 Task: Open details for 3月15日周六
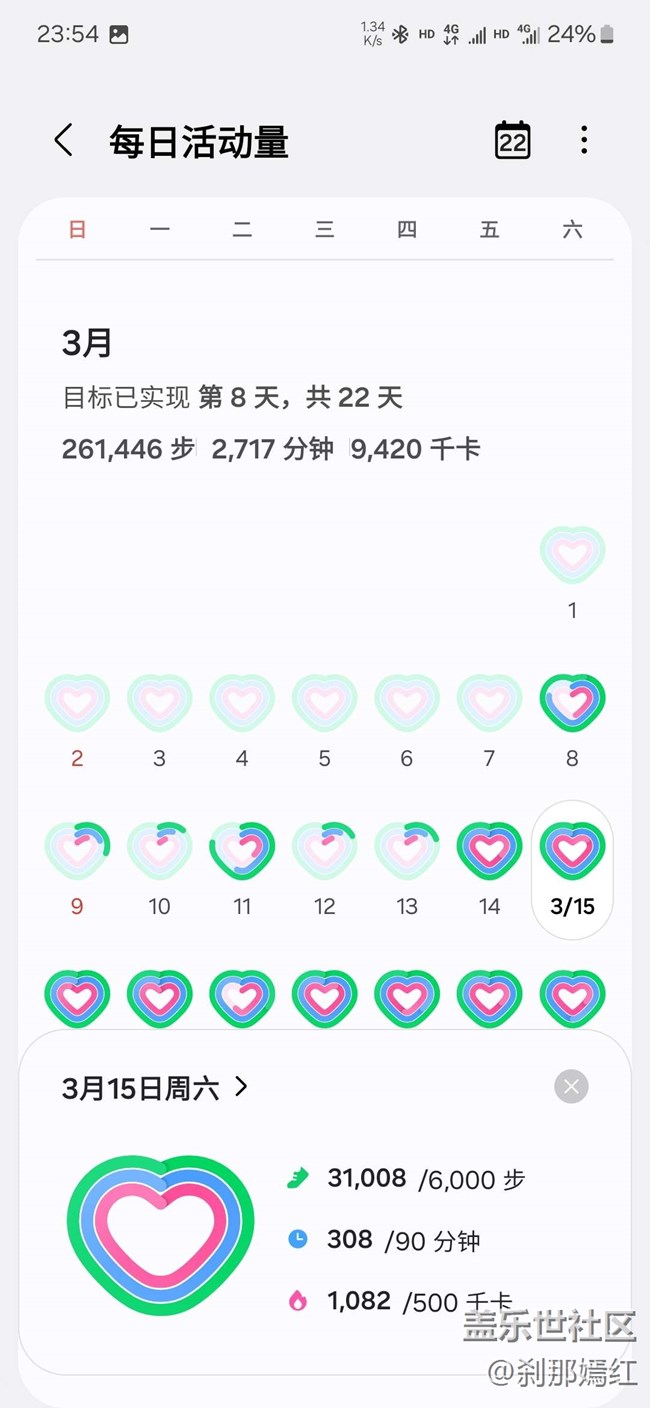pyautogui.click(x=155, y=1088)
